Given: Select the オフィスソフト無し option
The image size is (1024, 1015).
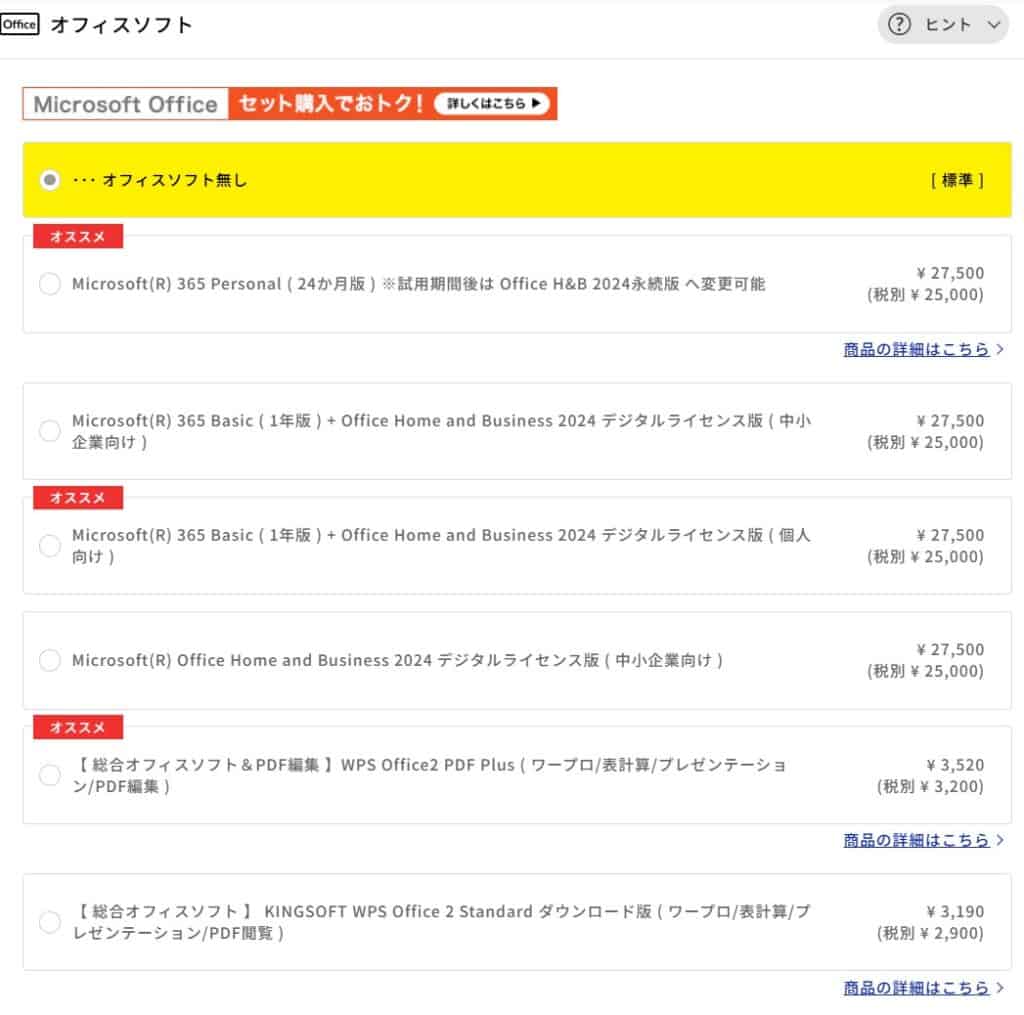Looking at the screenshot, I should click(x=49, y=180).
